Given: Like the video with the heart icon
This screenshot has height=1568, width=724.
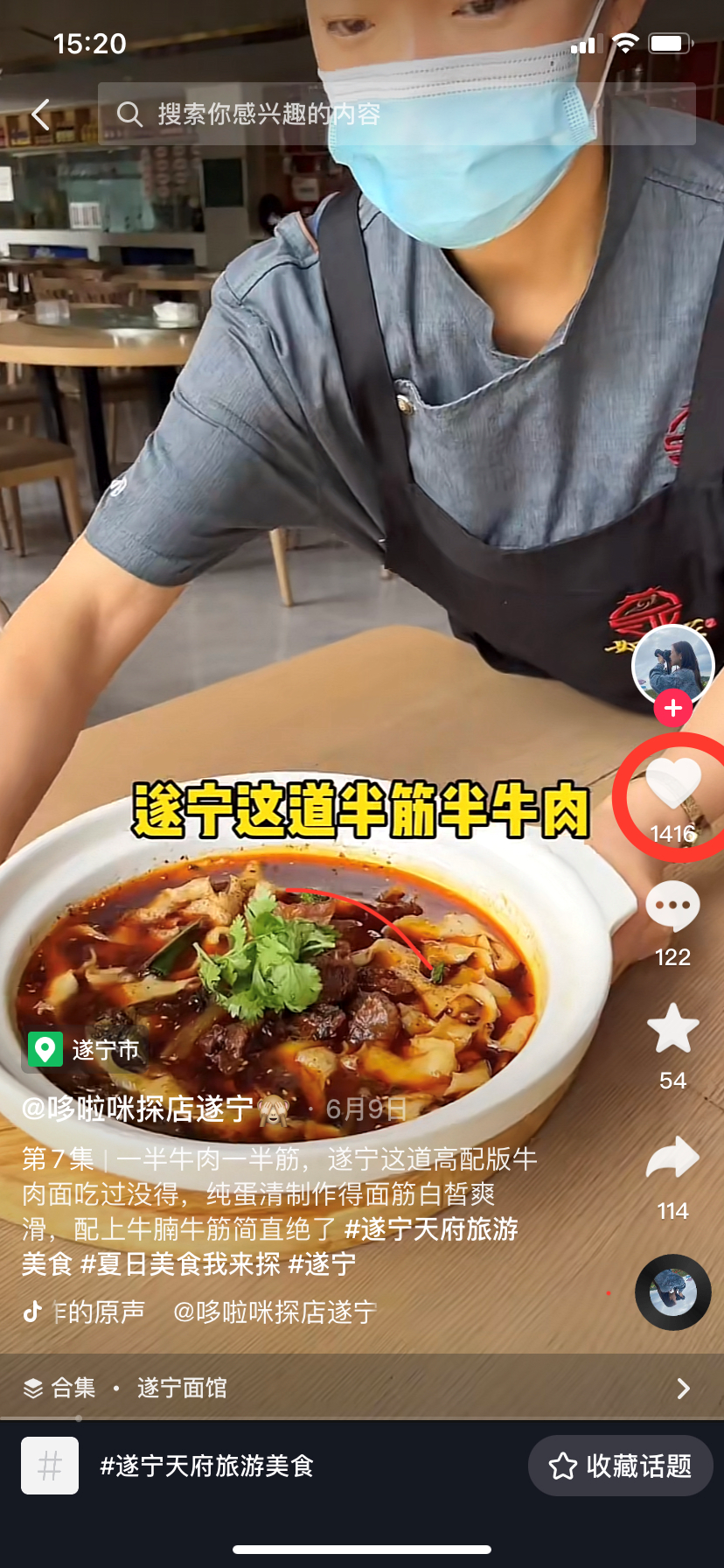Looking at the screenshot, I should 672,784.
